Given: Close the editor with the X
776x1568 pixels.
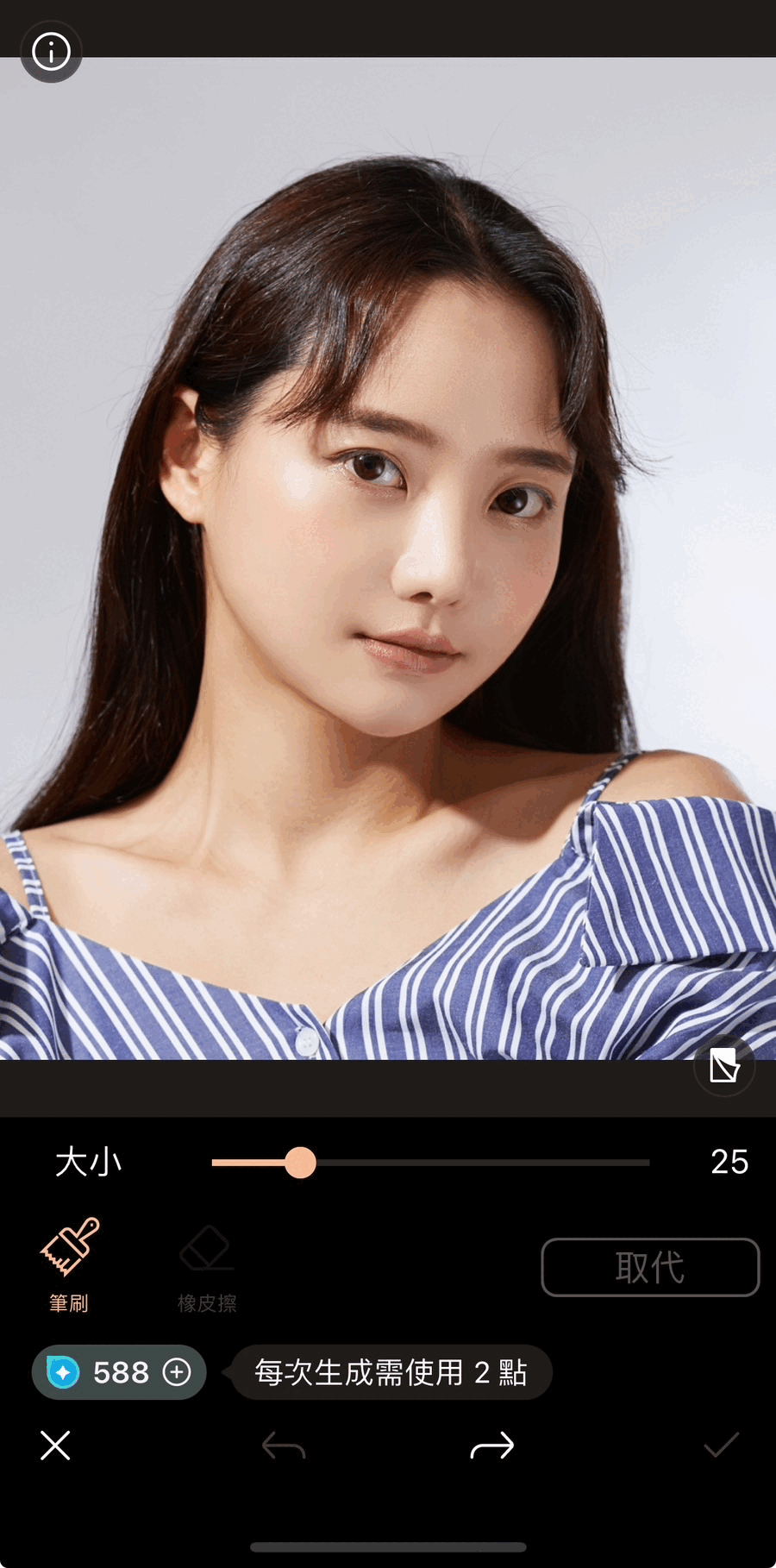Looking at the screenshot, I should point(55,1446).
